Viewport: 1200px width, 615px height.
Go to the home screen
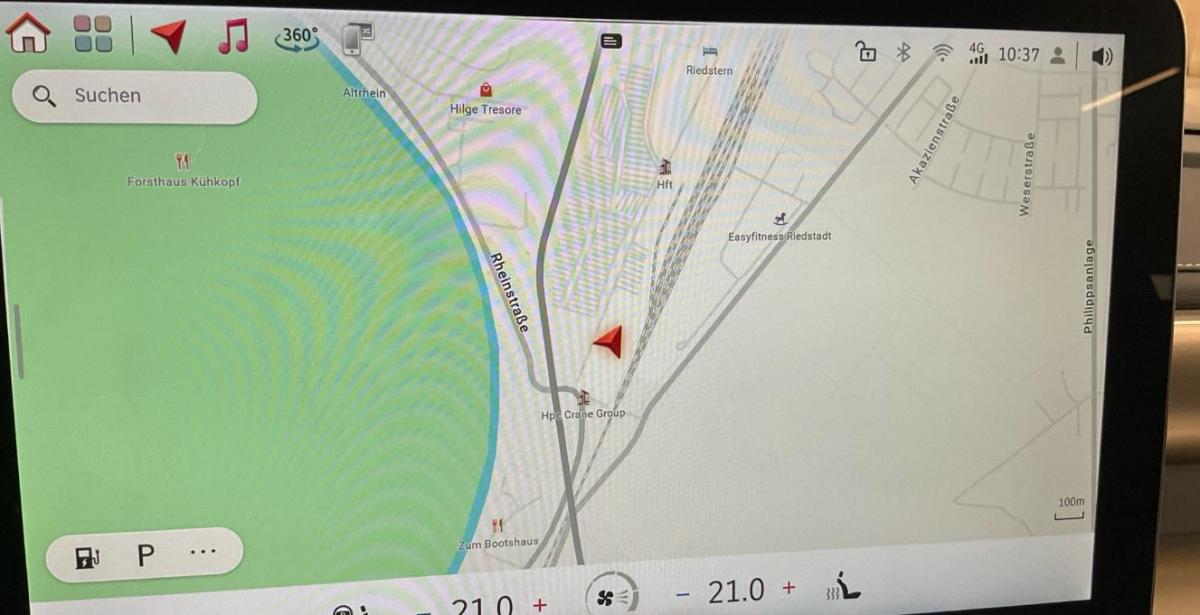click(x=27, y=35)
